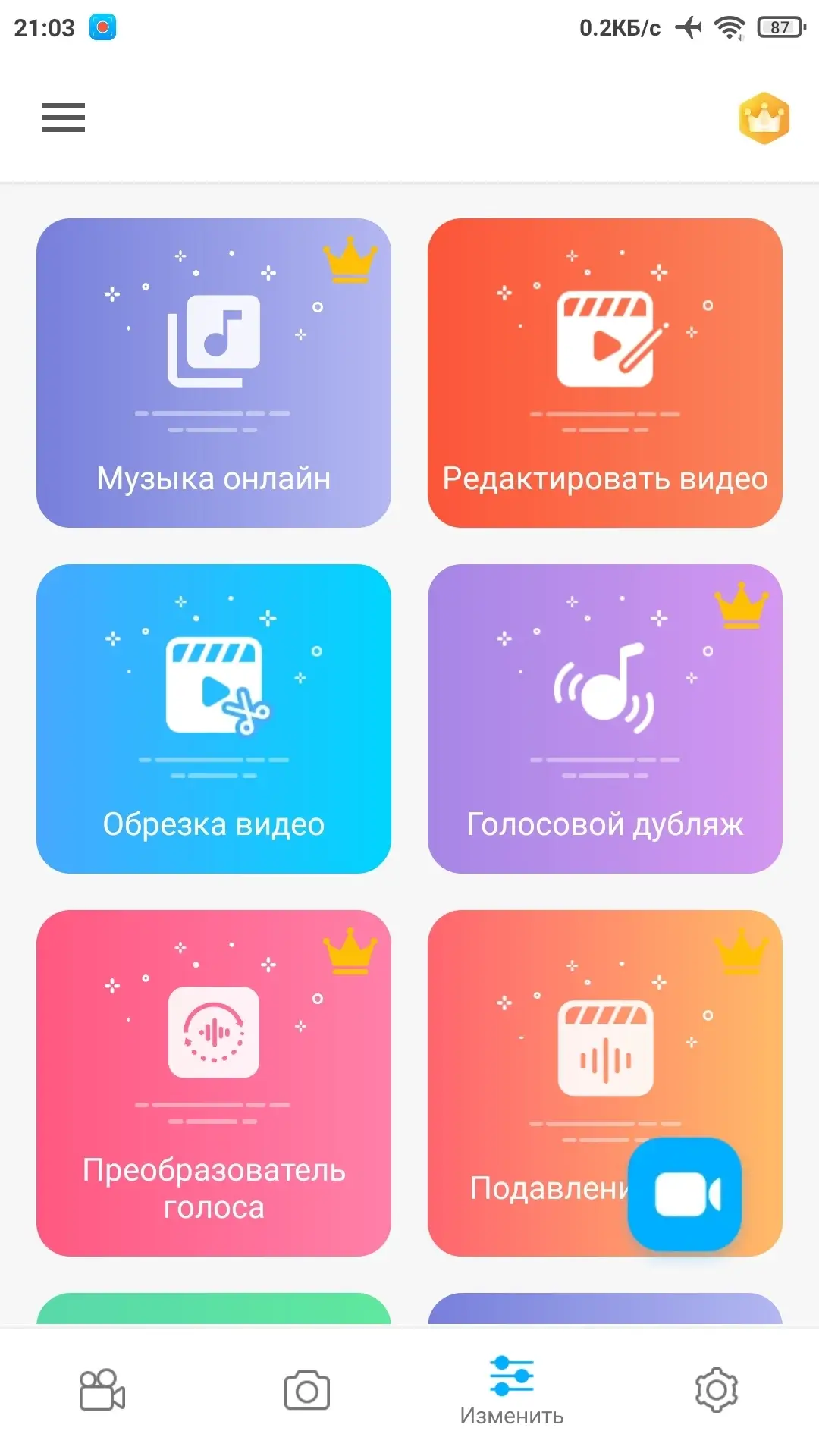Open the hamburger drawer menu
The width and height of the screenshot is (819, 1456).
pos(64,118)
